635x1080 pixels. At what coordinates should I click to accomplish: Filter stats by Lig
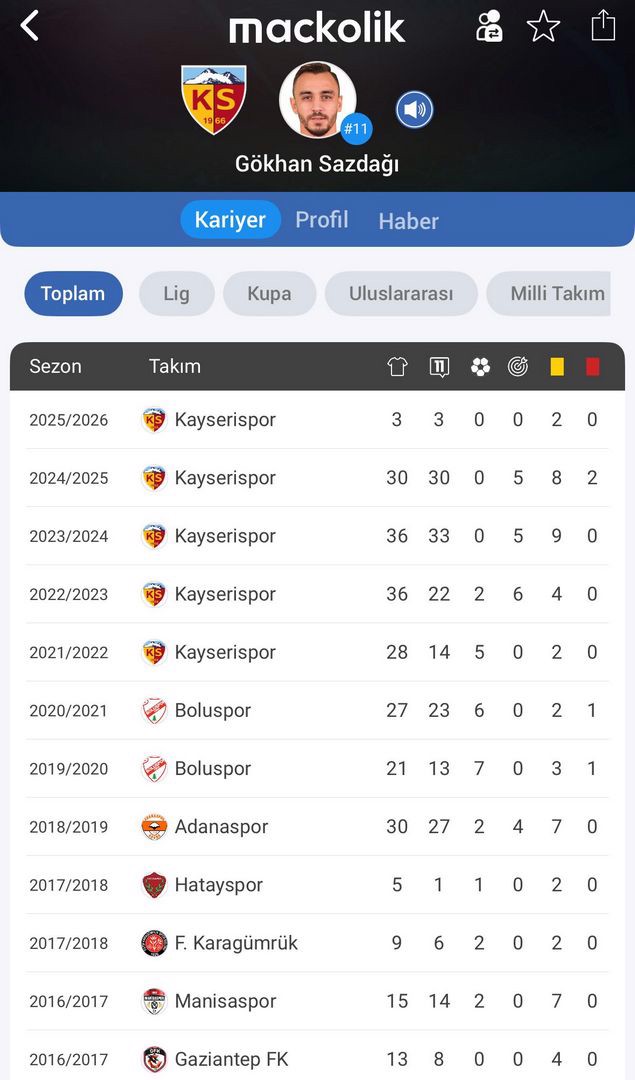click(176, 293)
